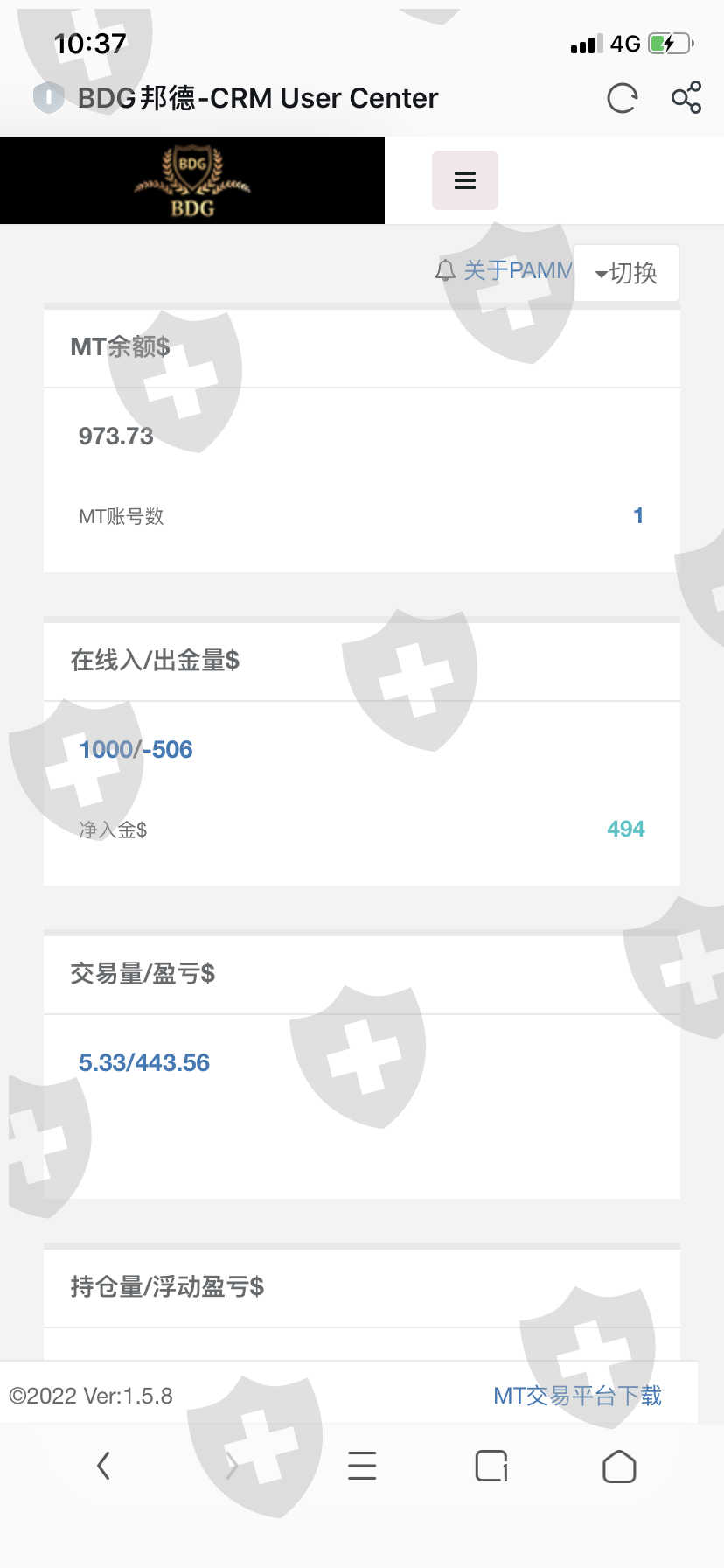The width and height of the screenshot is (724, 1568).
Task: Go to the browser home page
Action: [x=619, y=1466]
